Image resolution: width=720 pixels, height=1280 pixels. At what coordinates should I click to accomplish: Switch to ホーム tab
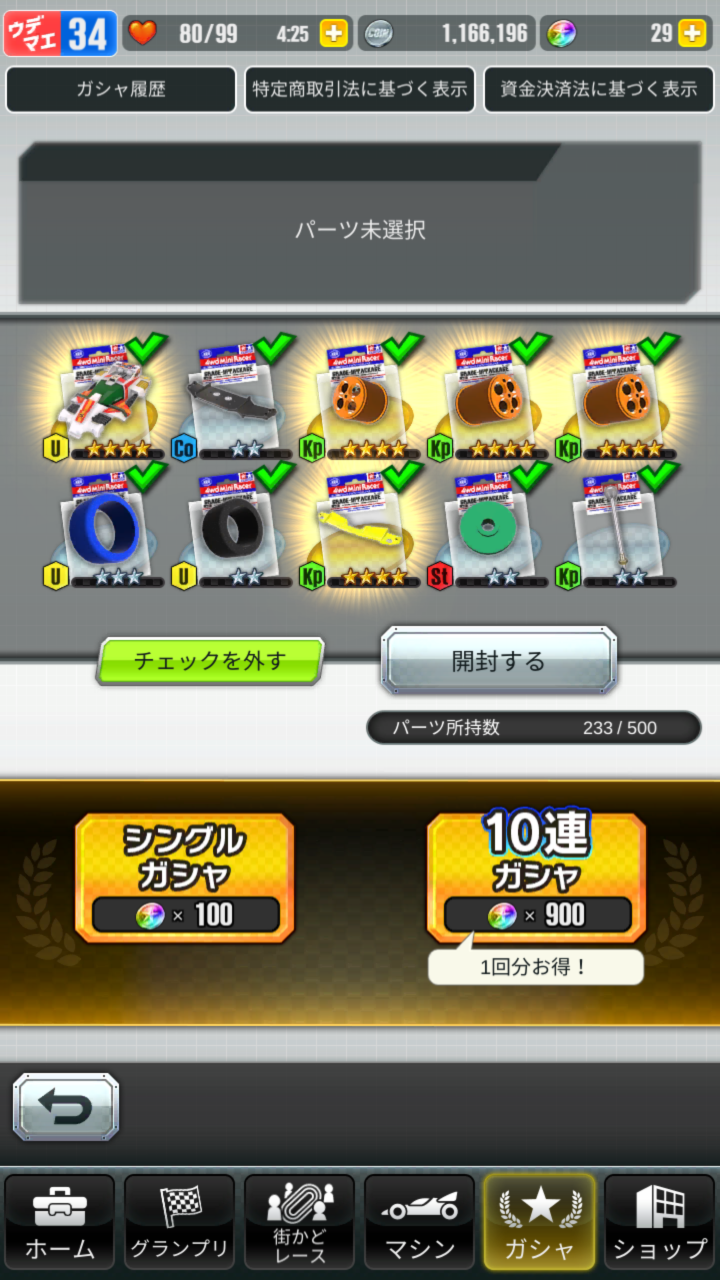pos(60,1222)
